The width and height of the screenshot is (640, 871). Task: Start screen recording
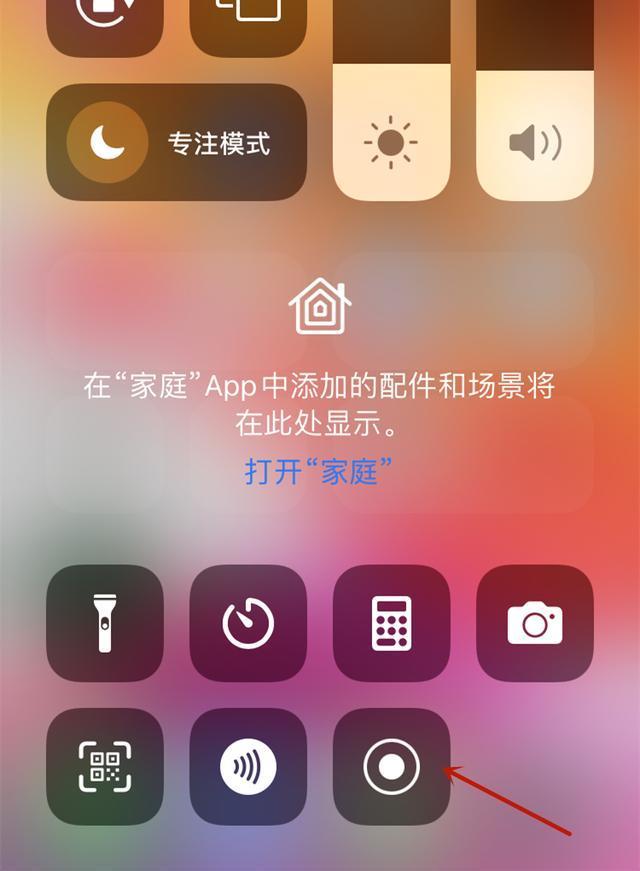(x=391, y=767)
